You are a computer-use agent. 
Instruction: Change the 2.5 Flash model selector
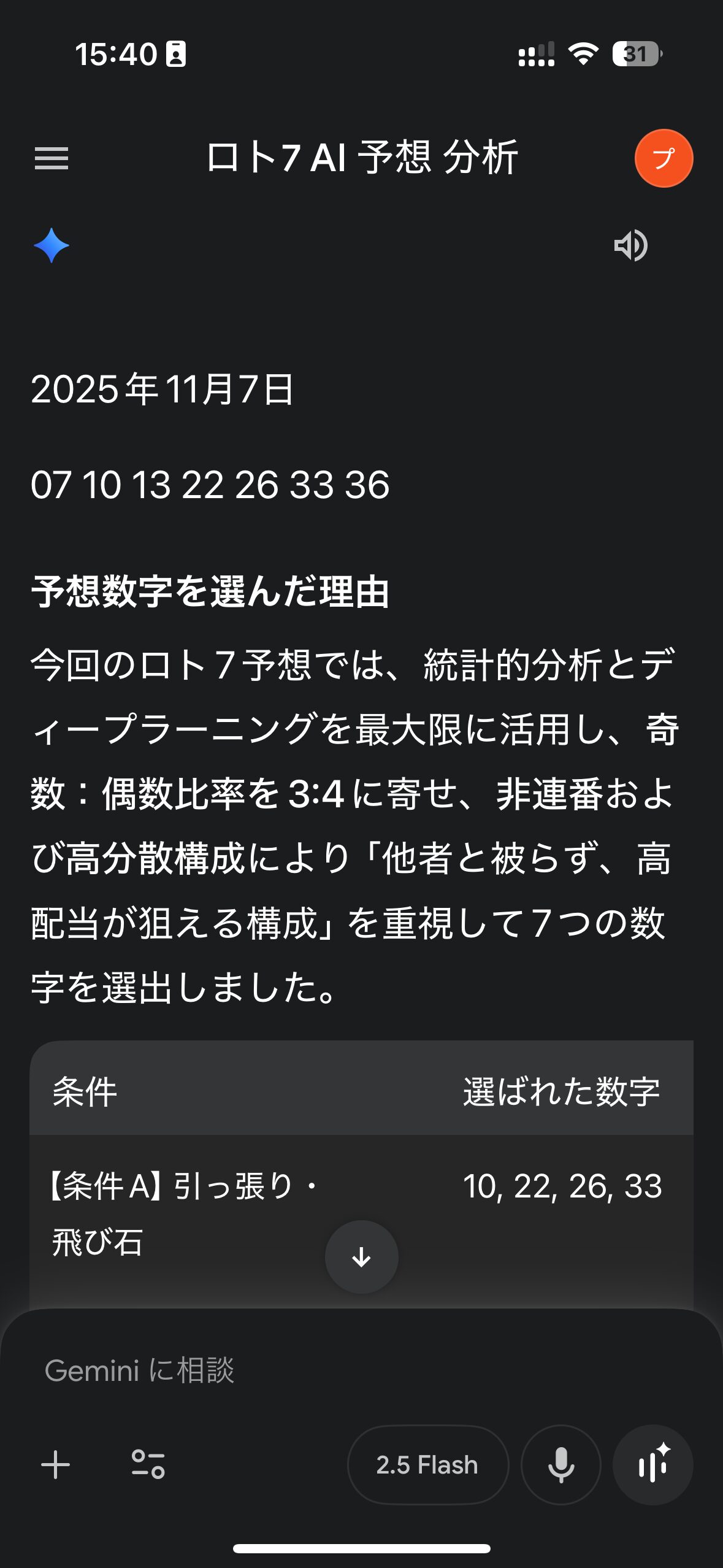click(427, 1464)
